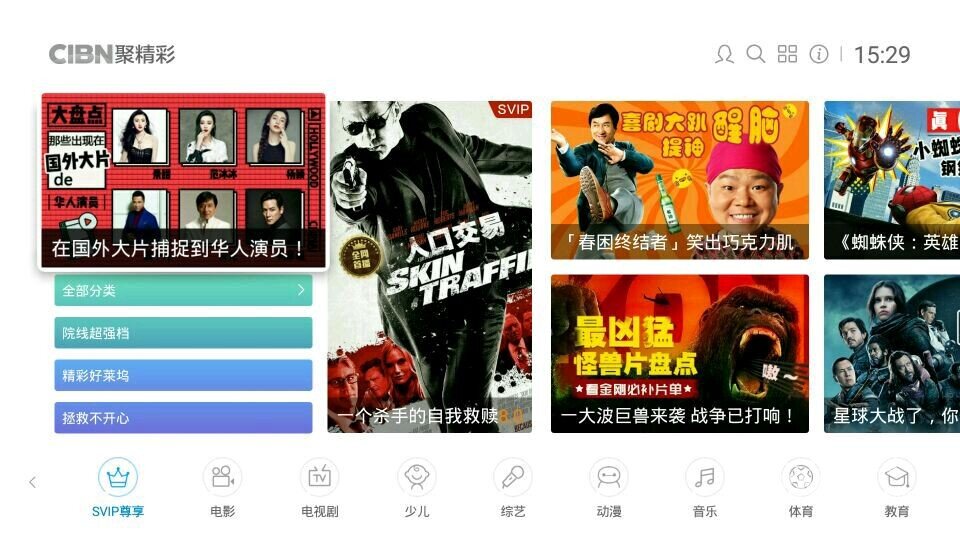Switch to the 电视剧 tab
The height and width of the screenshot is (540, 960).
point(319,487)
